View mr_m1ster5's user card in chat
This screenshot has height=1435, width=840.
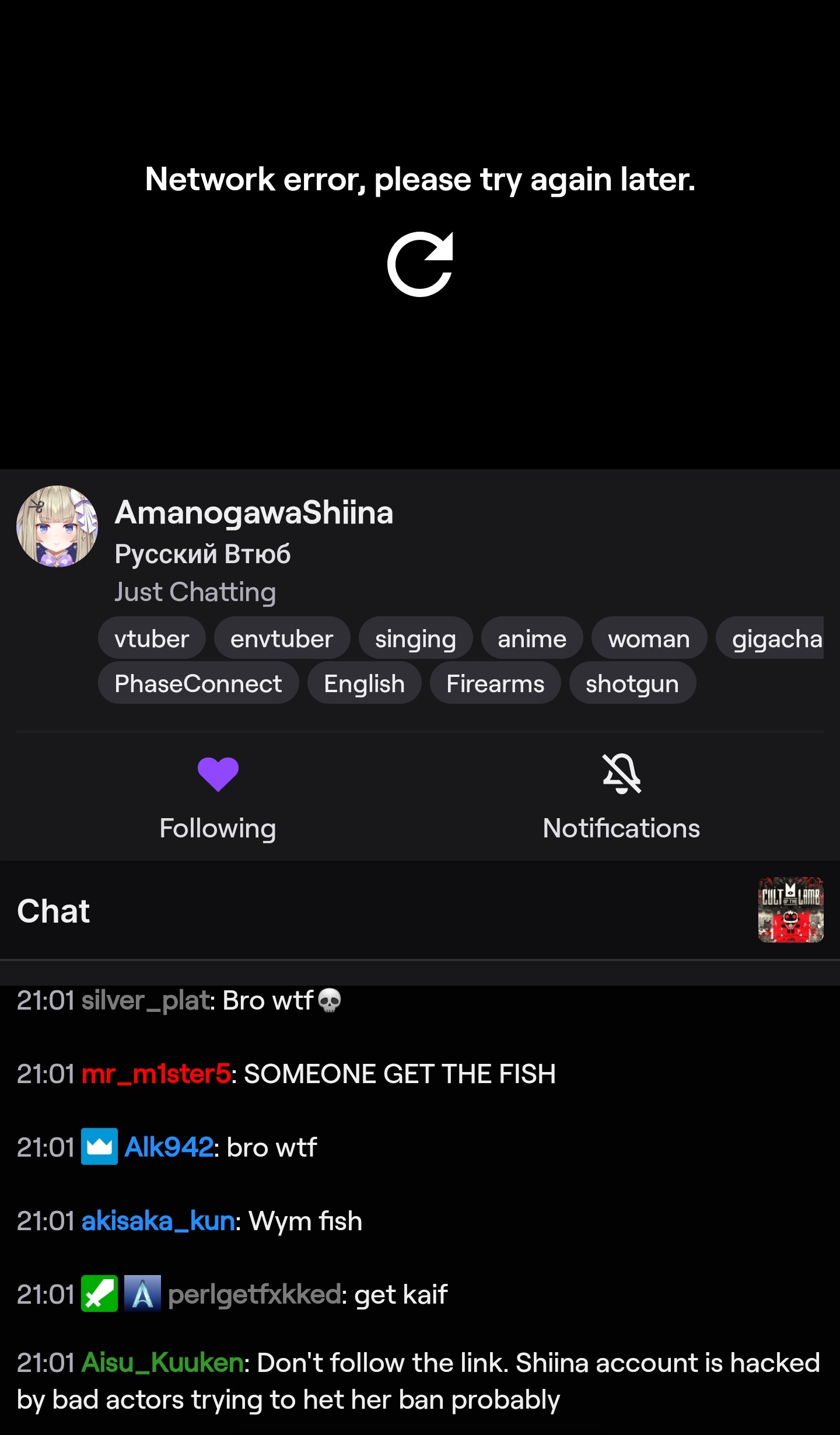tap(156, 1074)
